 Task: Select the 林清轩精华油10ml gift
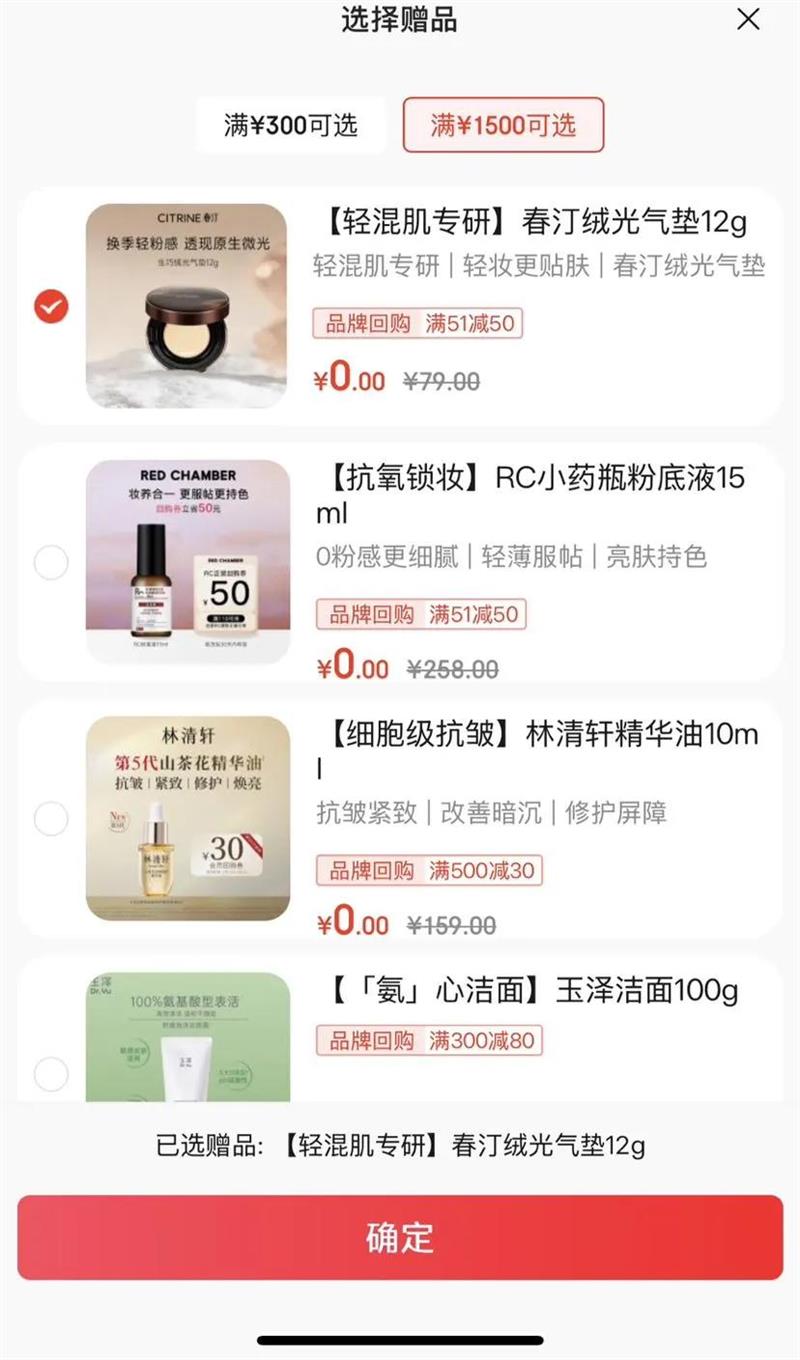tap(51, 819)
